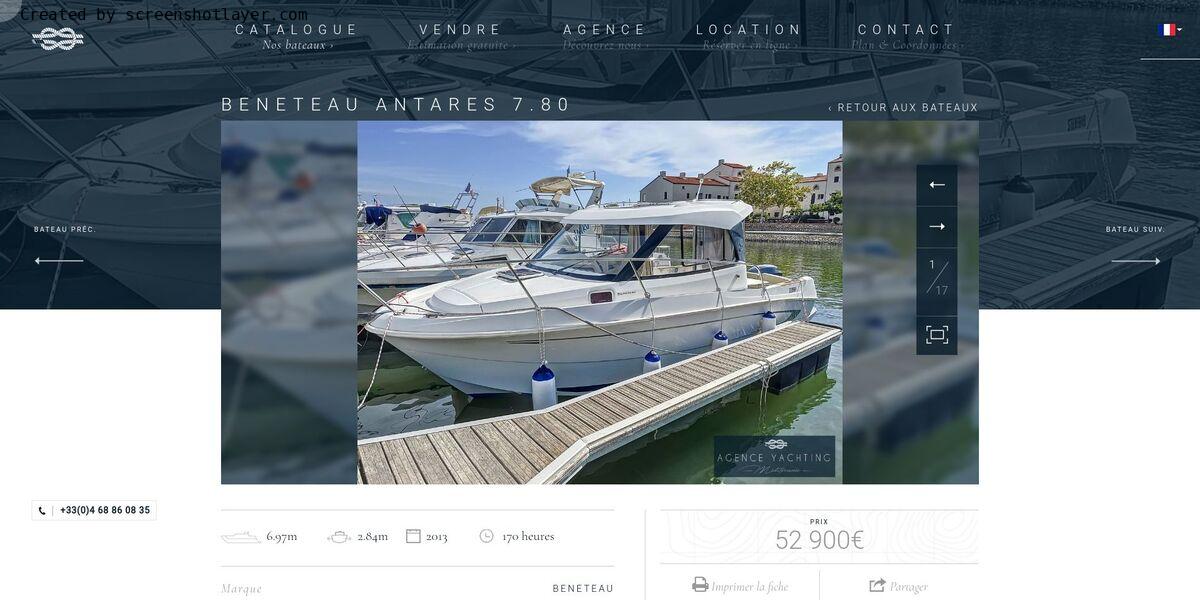Screen dimensions: 1200x600
Task: Select the Location menu item
Action: tap(749, 30)
